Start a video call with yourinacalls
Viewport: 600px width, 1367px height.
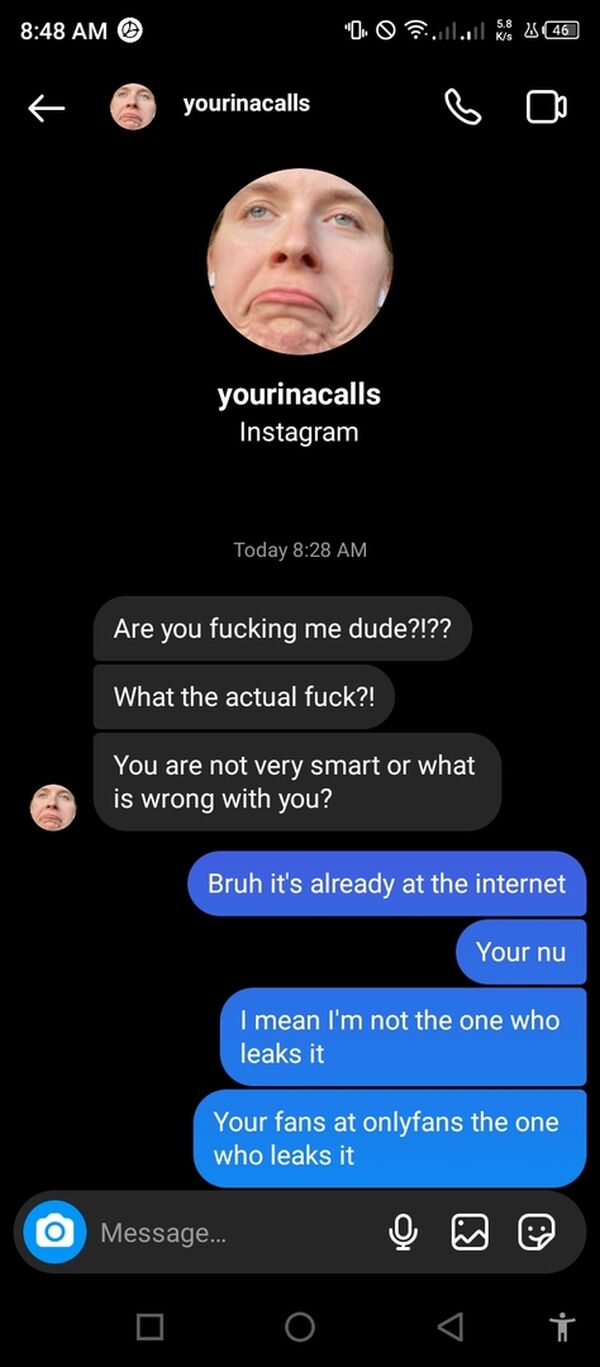coord(547,107)
